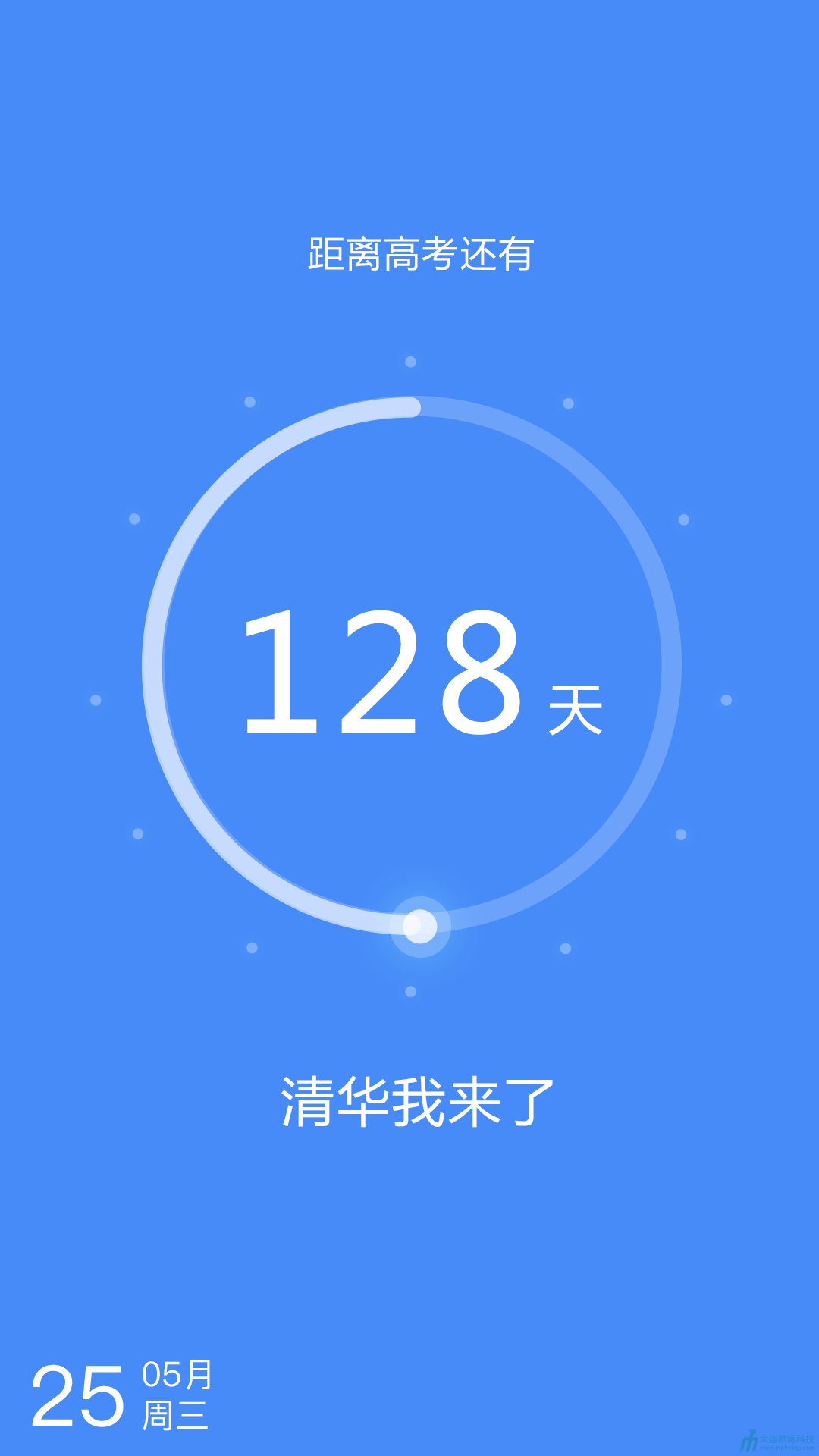Tap the glowing knob on the ring
The image size is (819, 1456).
click(x=419, y=926)
